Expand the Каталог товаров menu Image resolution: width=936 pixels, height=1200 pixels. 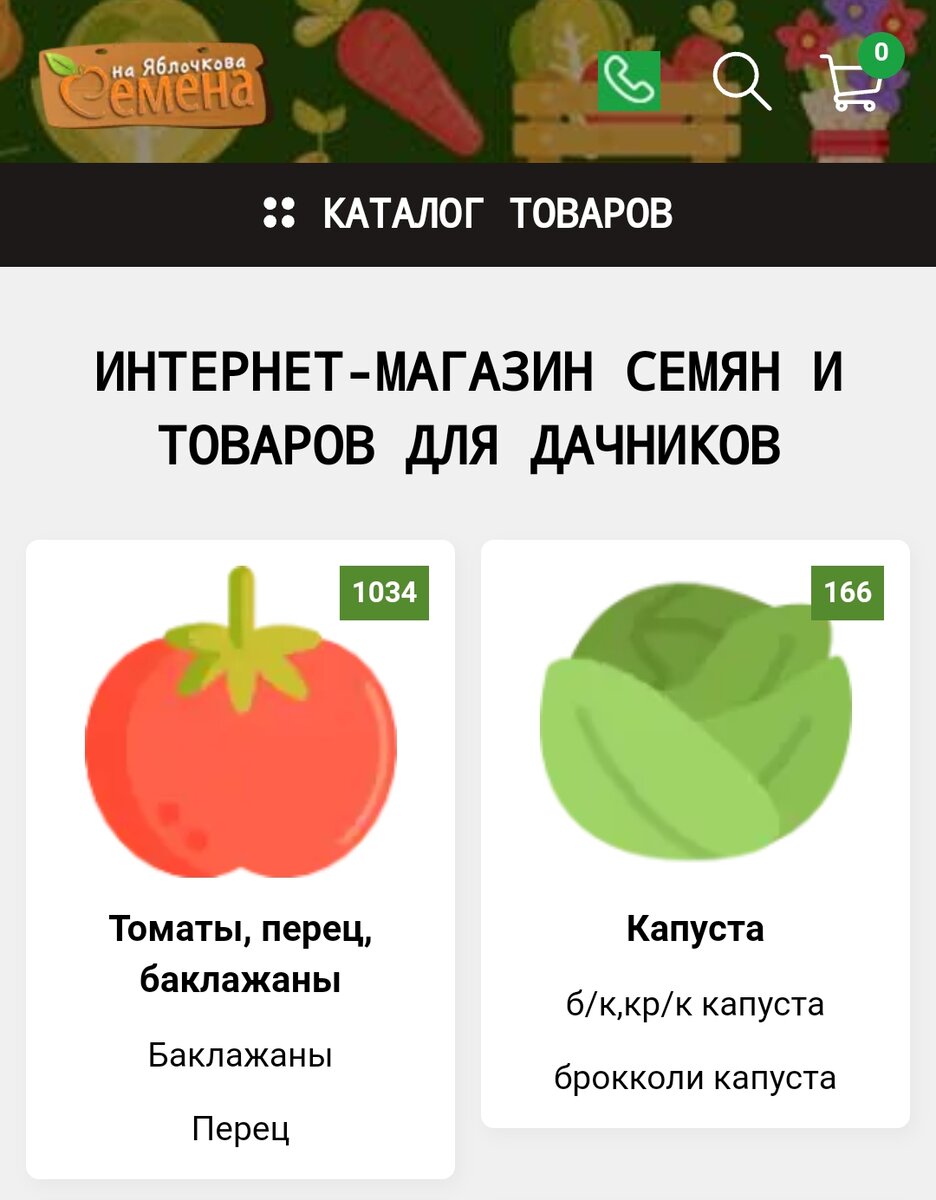tap(468, 214)
